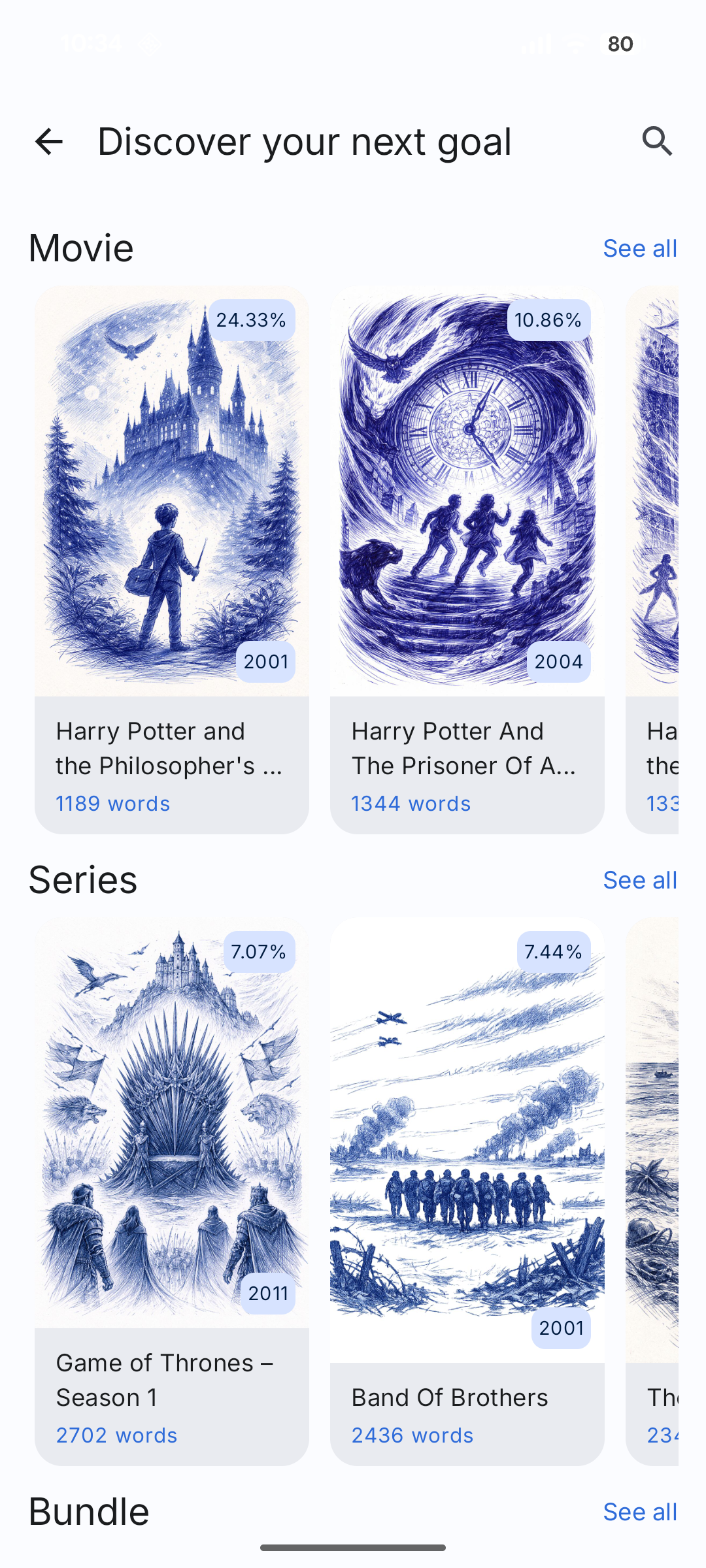Open See all for the Bundle section

pos(639,1512)
